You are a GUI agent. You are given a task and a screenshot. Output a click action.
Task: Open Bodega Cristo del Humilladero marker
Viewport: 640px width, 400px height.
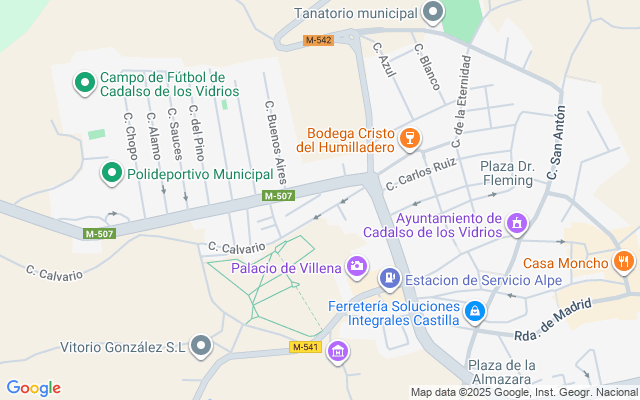click(x=410, y=139)
